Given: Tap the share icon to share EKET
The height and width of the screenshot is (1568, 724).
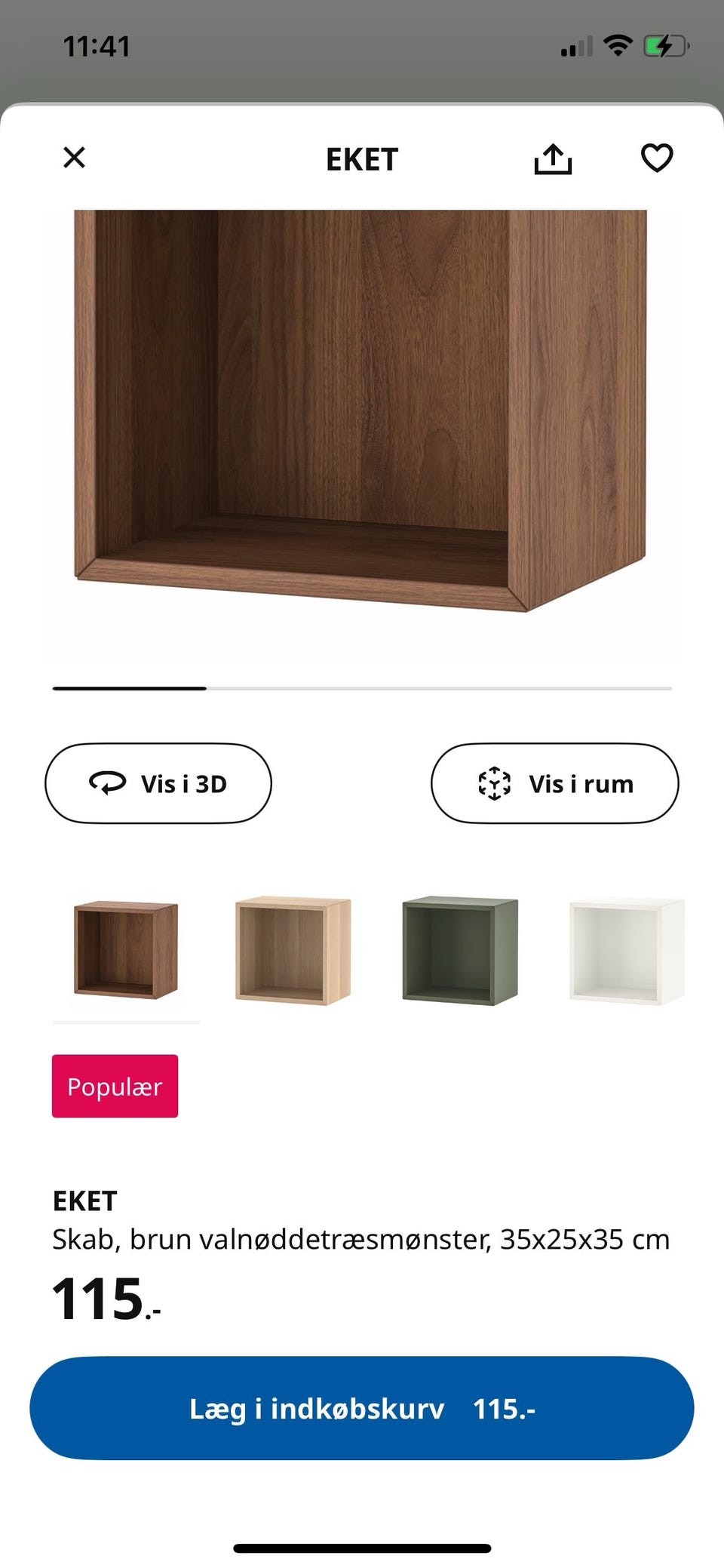Looking at the screenshot, I should click(555, 158).
